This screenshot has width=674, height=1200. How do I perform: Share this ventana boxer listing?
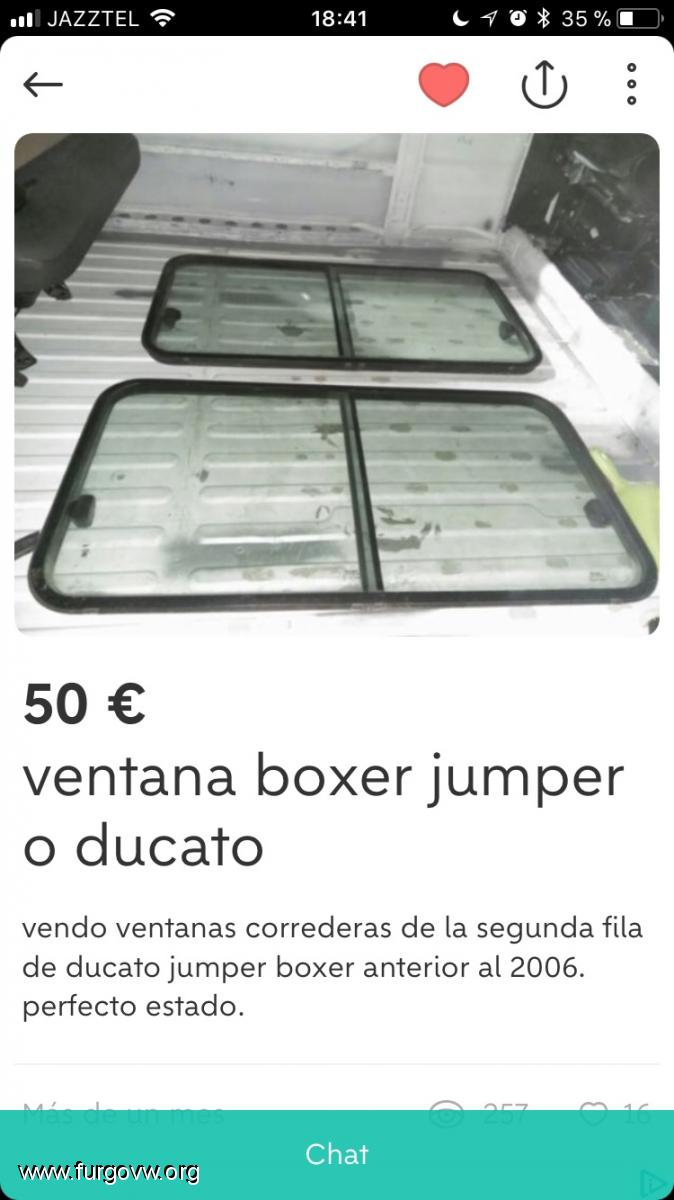(x=544, y=85)
